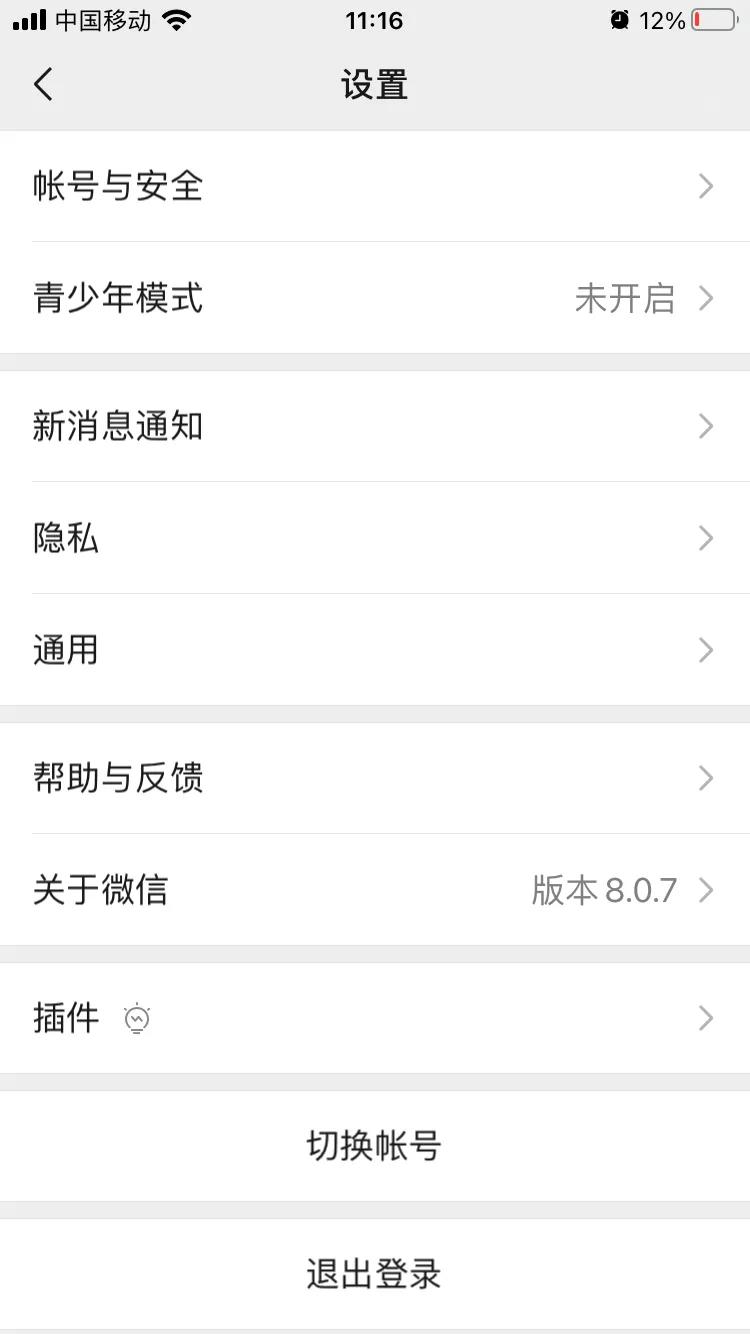
Task: Tap the back arrow to leave Settings
Action: point(42,84)
